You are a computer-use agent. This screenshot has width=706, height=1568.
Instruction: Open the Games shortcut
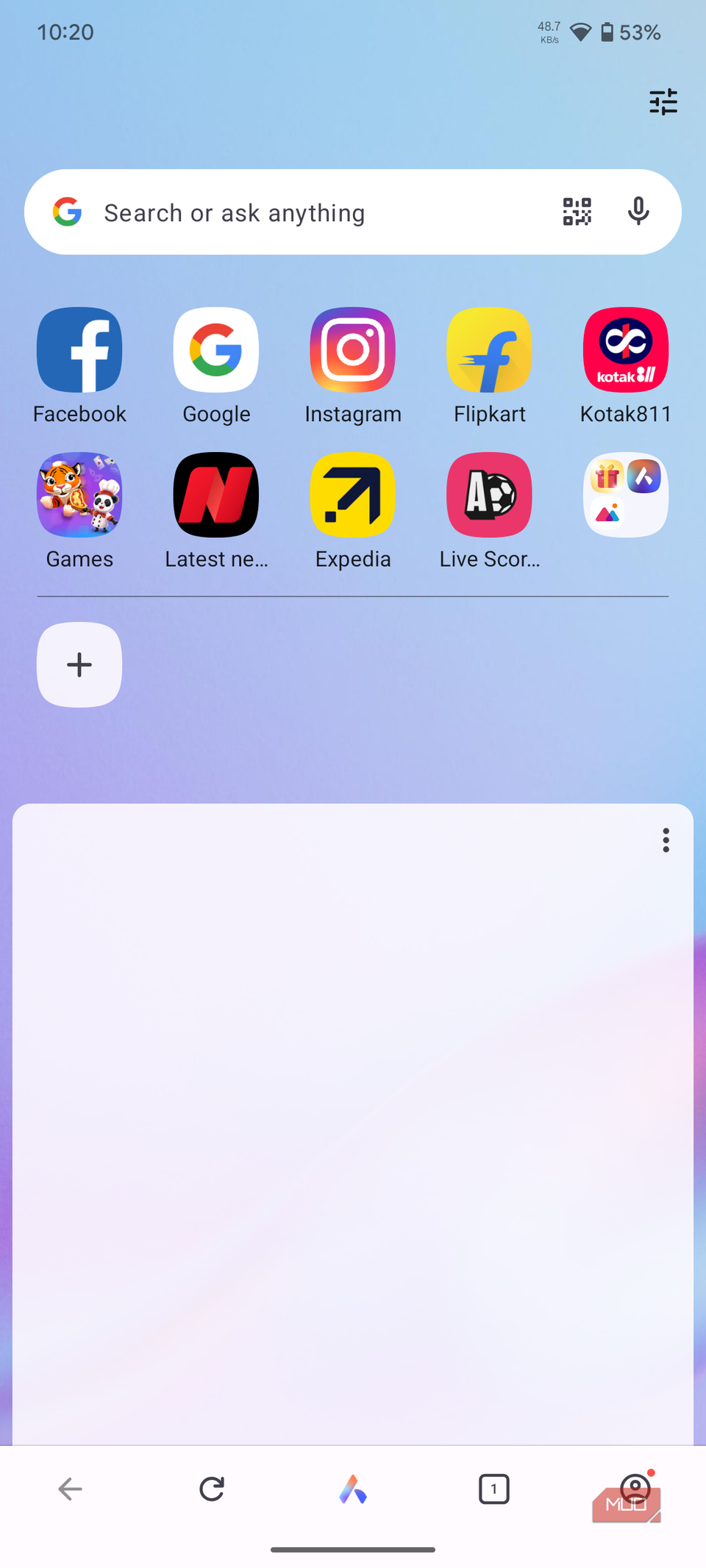[x=79, y=495]
